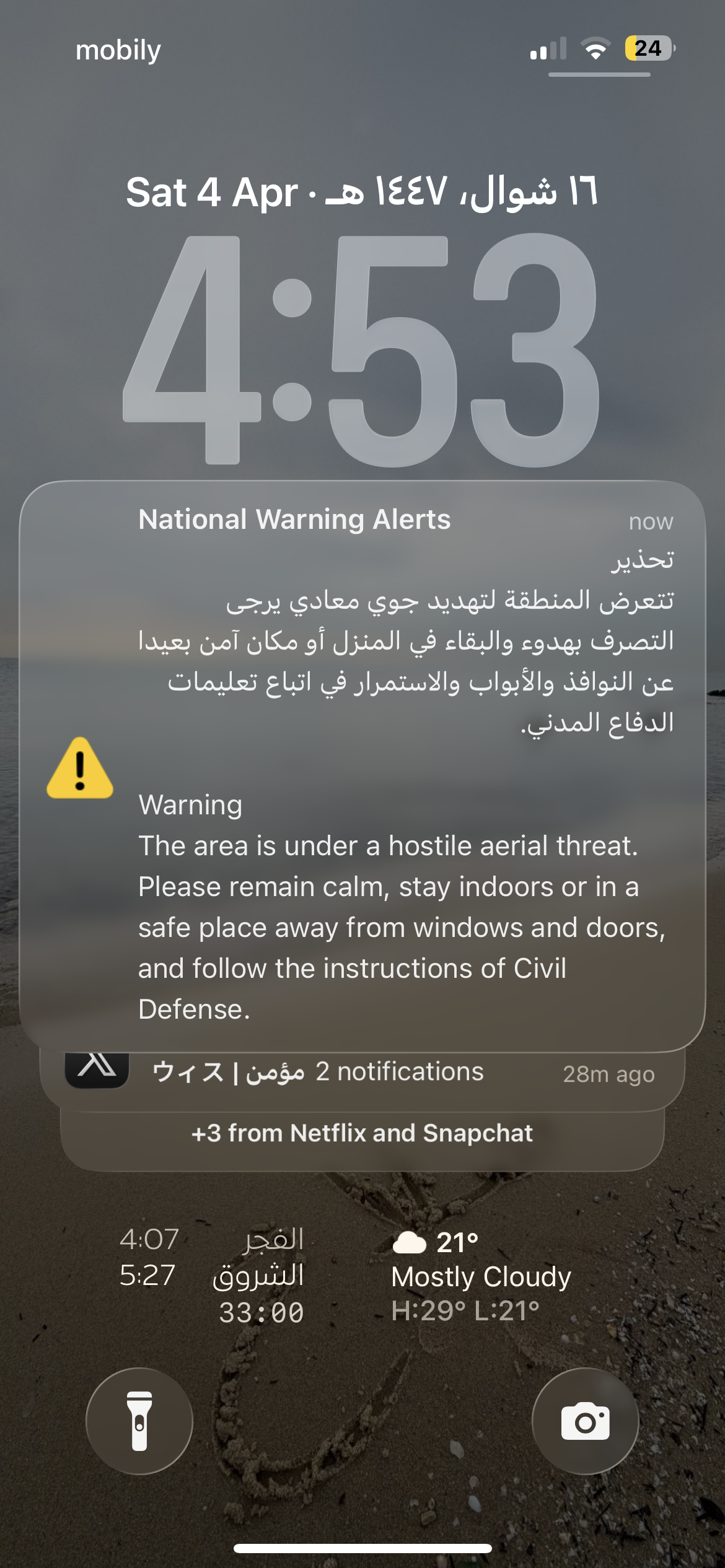Open the prayer times widget
The image size is (725, 1568).
[x=212, y=1277]
